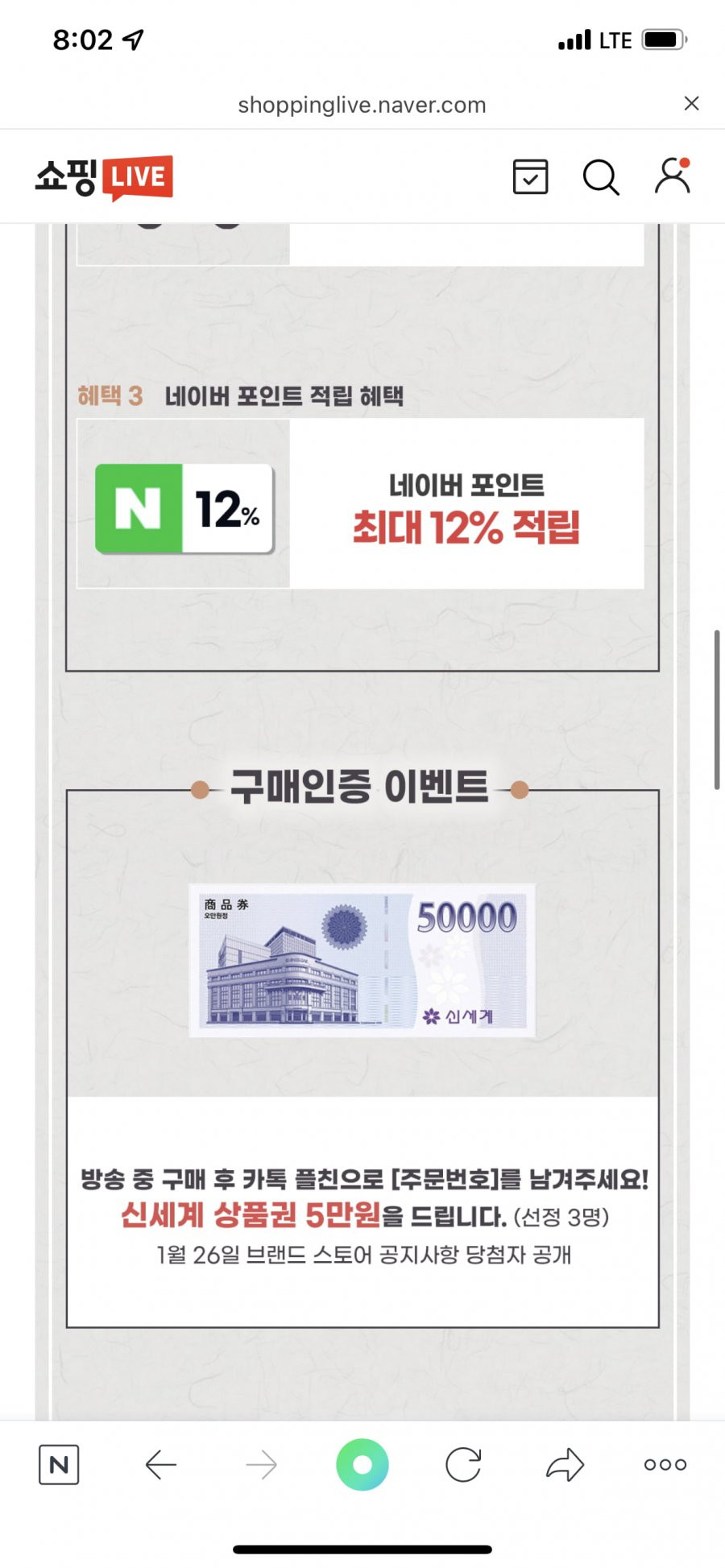Reload the current page

point(463,1464)
